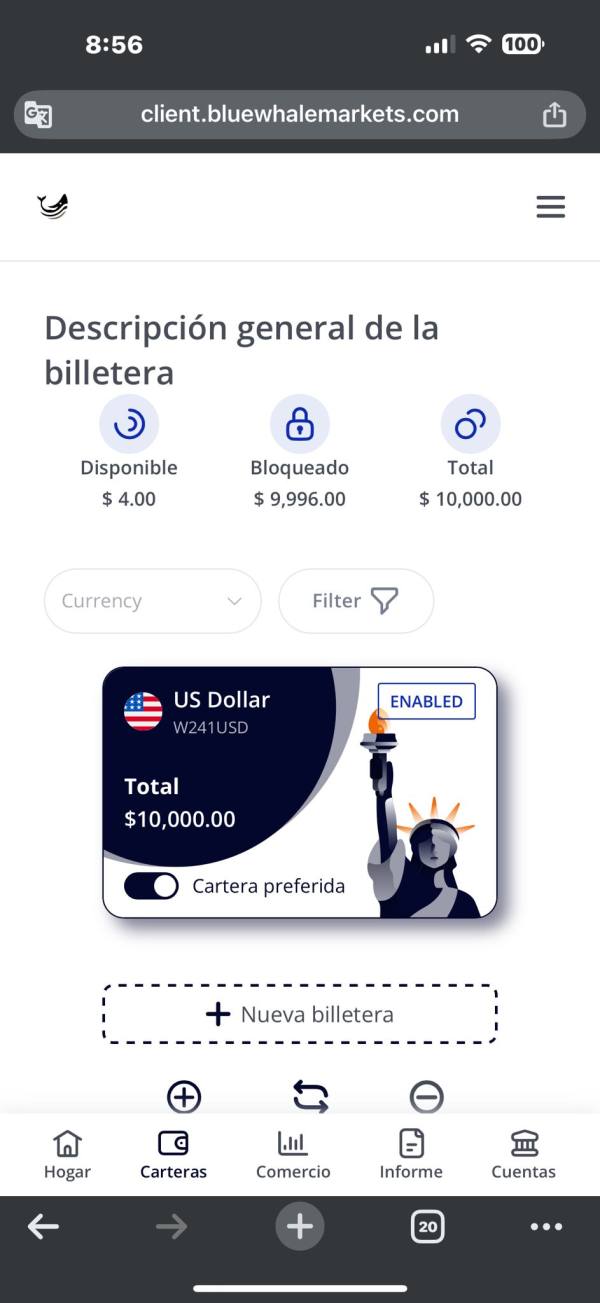Image resolution: width=600 pixels, height=1303 pixels.
Task: Add a Nueva billetera
Action: (x=300, y=1014)
